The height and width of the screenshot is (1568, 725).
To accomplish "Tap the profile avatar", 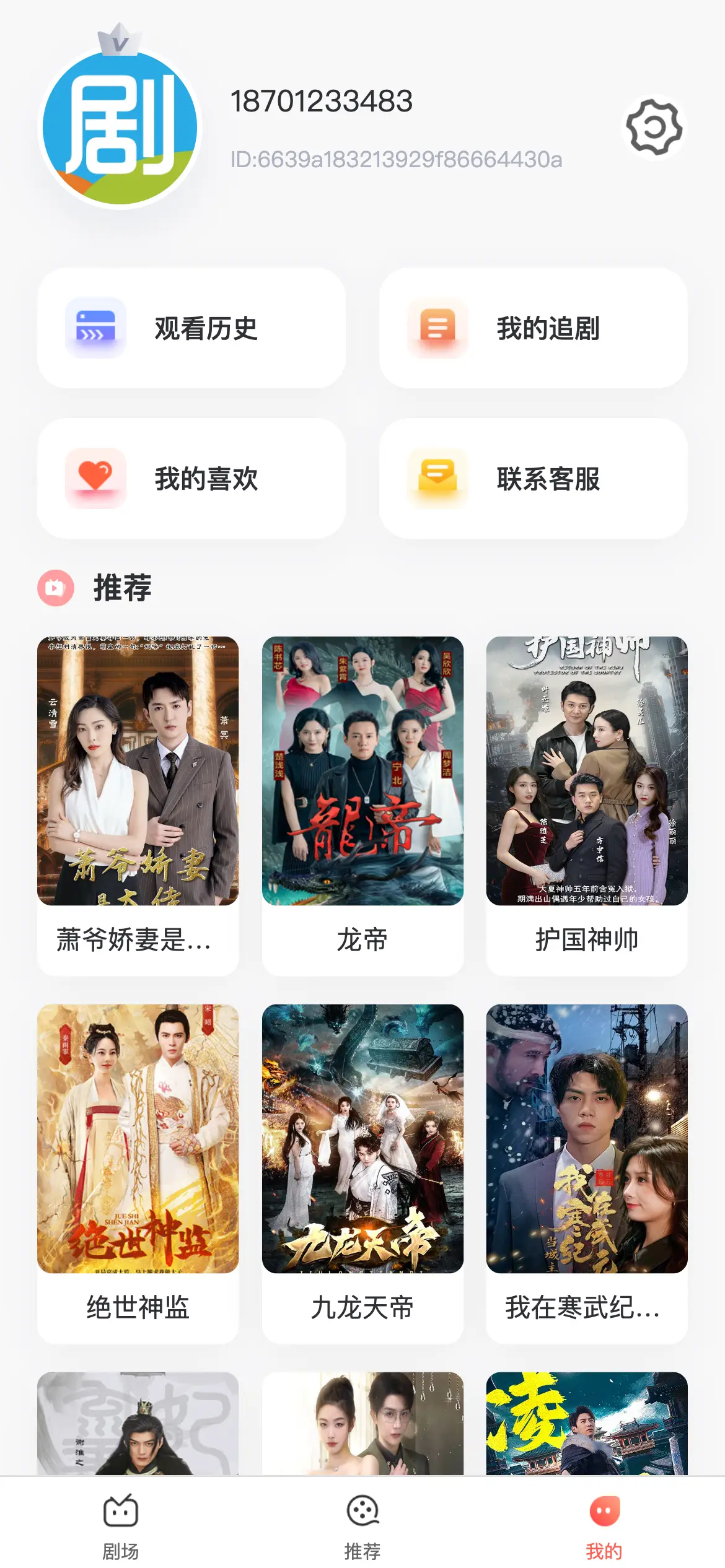I will [120, 128].
